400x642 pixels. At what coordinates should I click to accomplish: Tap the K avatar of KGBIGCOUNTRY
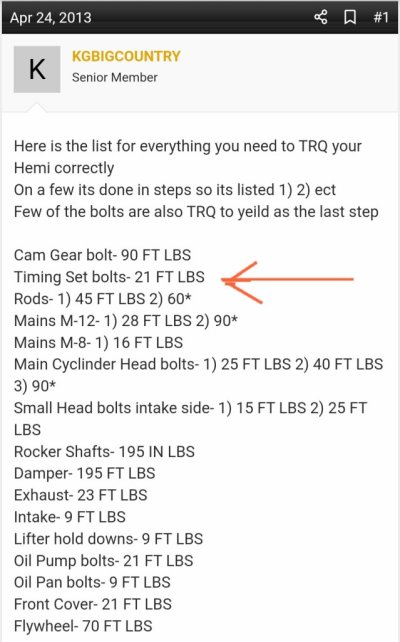pos(37,69)
